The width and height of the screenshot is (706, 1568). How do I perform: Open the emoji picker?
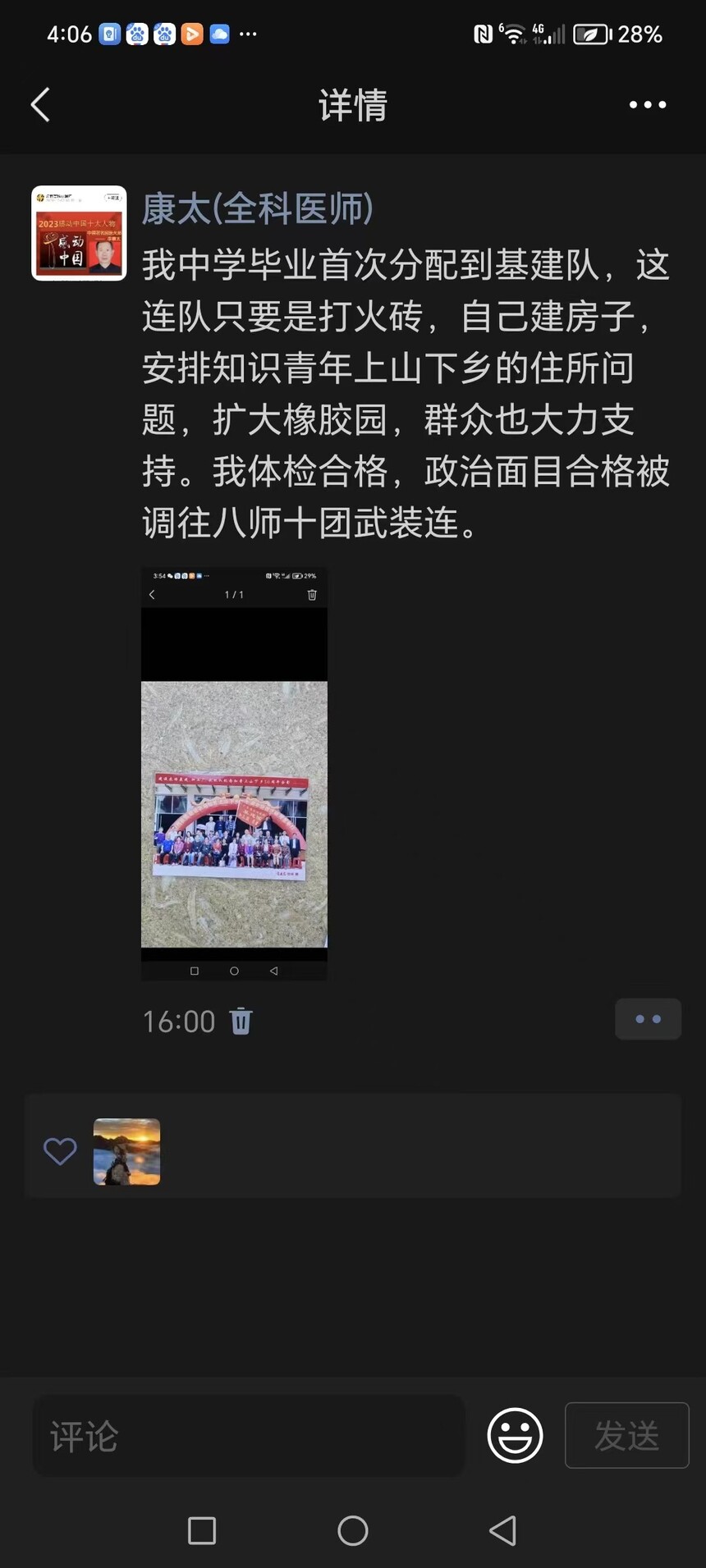point(515,1435)
